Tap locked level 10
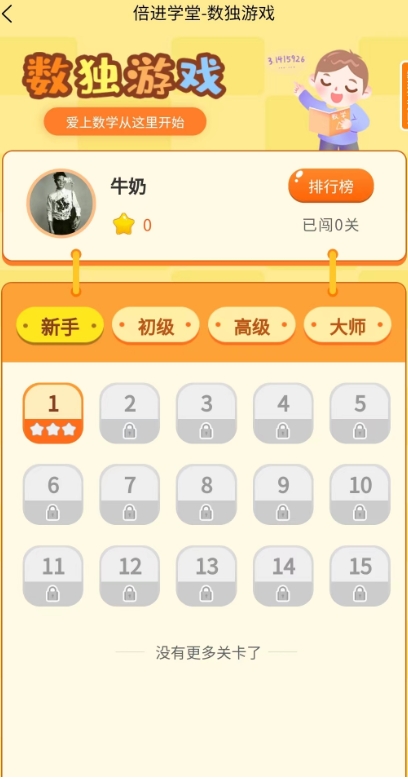408x780 pixels. click(x=360, y=494)
